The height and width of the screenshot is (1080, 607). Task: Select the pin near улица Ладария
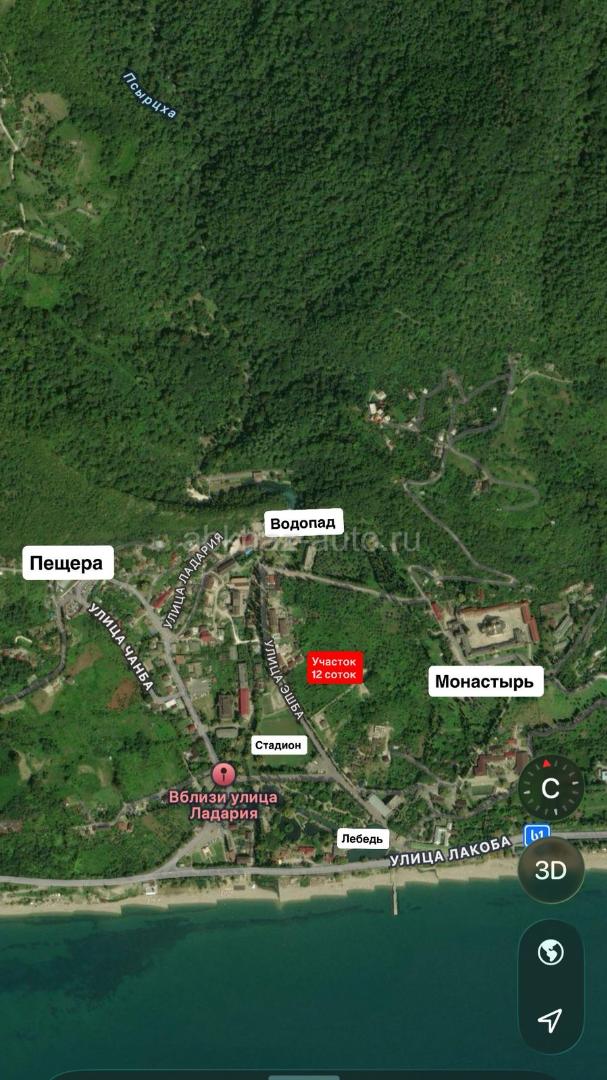[x=224, y=776]
